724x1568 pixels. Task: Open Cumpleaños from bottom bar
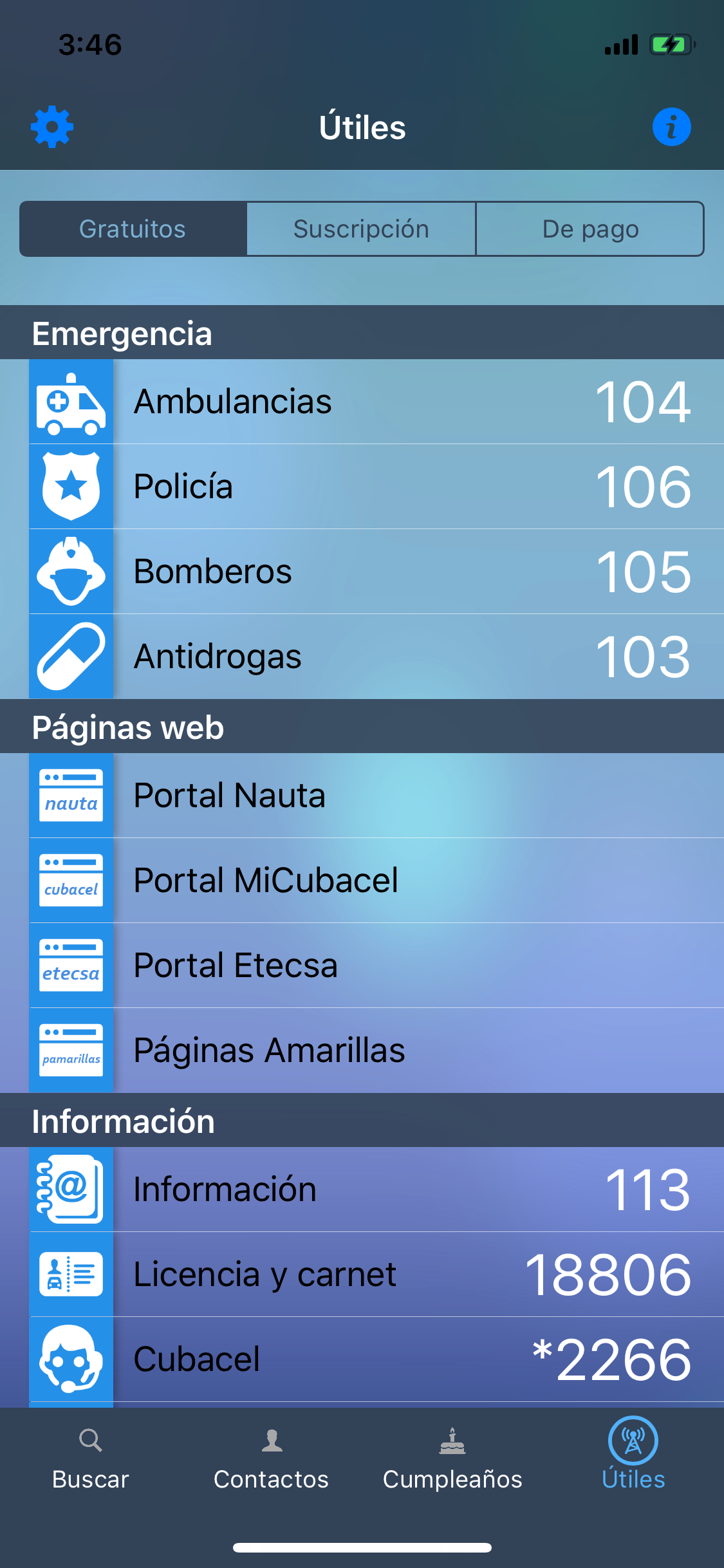point(452,1461)
